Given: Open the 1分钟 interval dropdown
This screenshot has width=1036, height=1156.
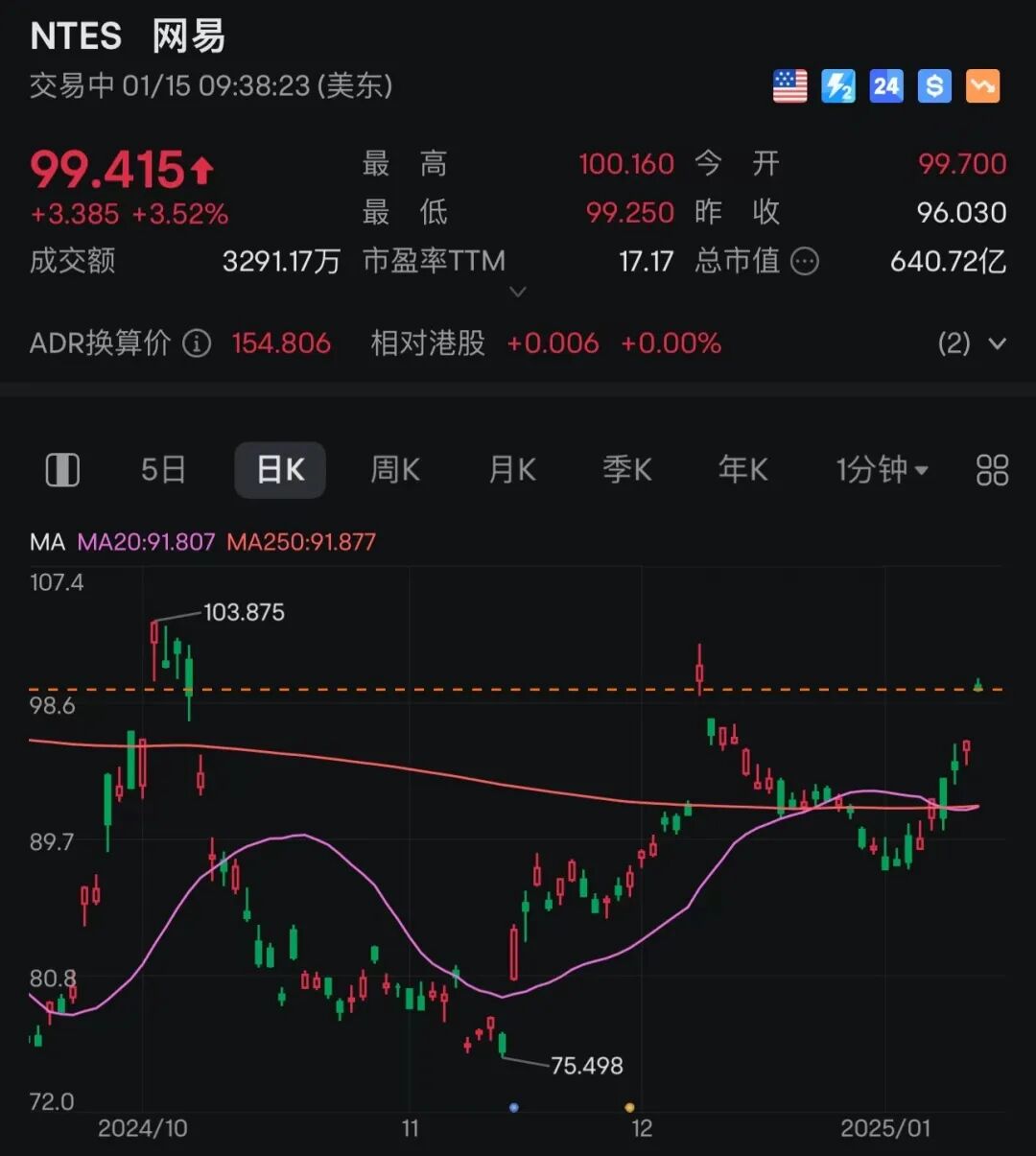Looking at the screenshot, I should click(882, 470).
